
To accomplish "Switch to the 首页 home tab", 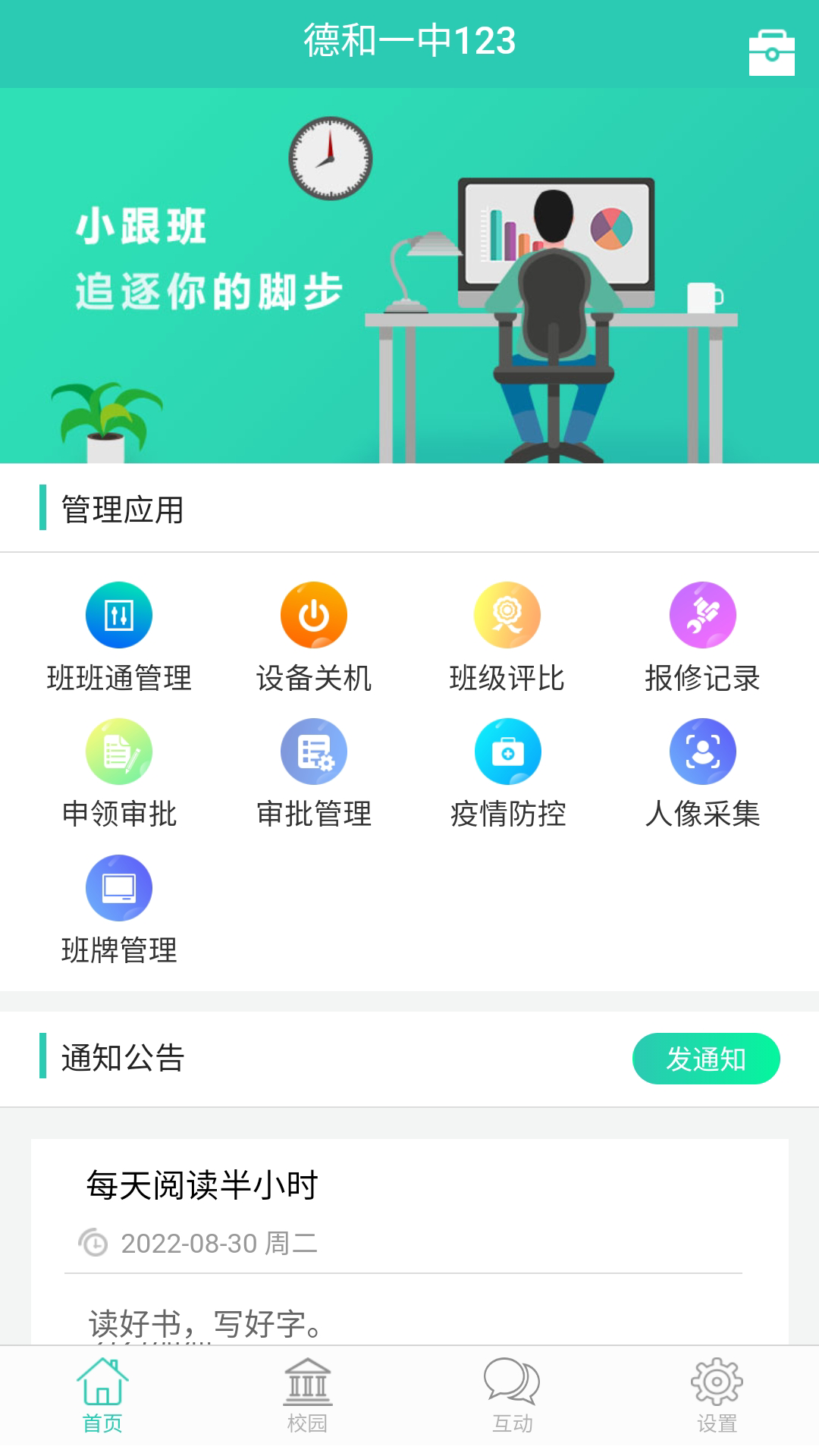I will (x=102, y=1395).
